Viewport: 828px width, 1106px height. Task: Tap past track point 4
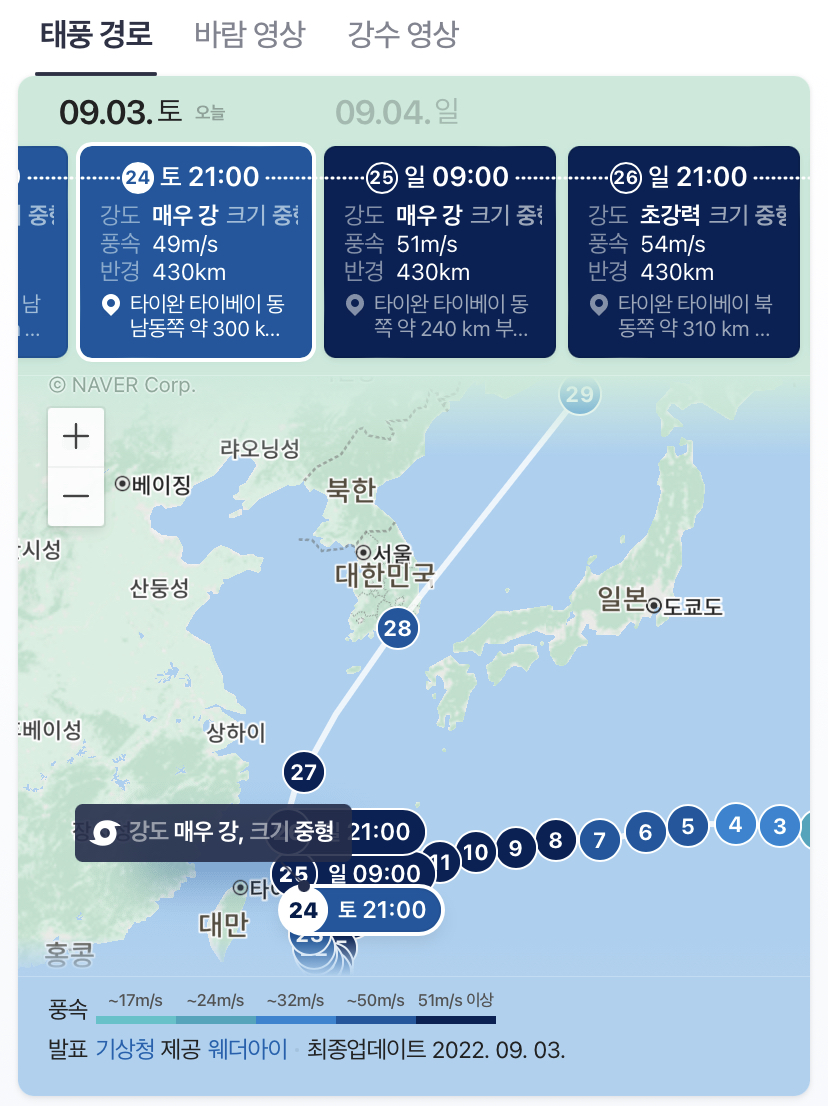pos(736,825)
